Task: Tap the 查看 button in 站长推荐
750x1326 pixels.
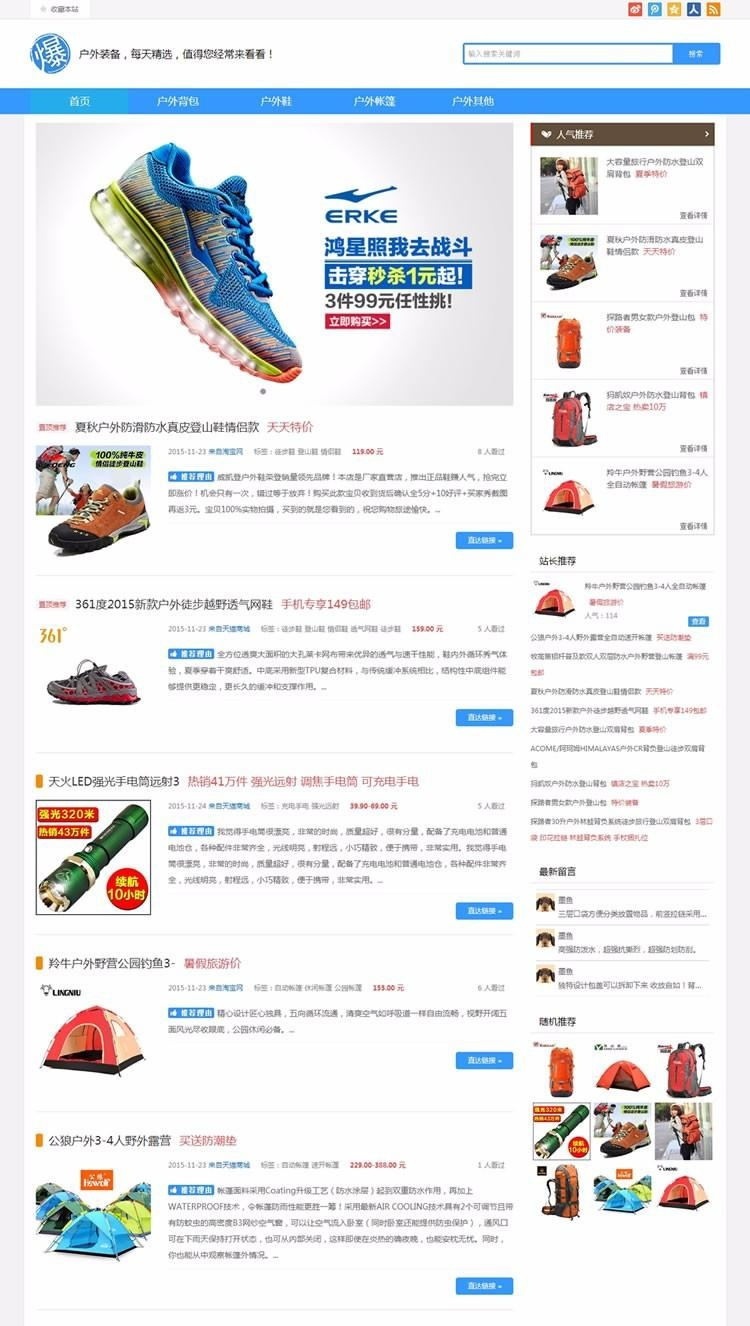Action: [698, 621]
